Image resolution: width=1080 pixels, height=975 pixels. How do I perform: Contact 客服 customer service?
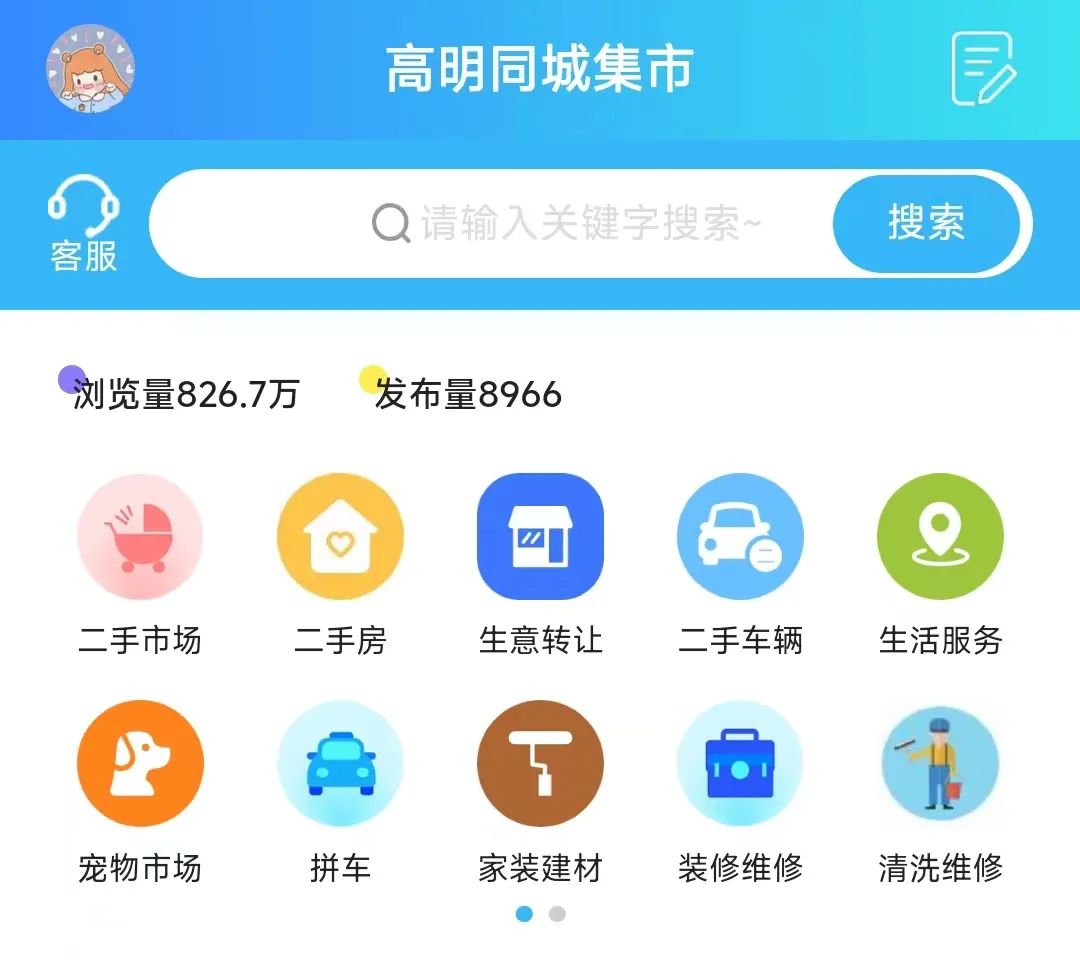point(84,224)
